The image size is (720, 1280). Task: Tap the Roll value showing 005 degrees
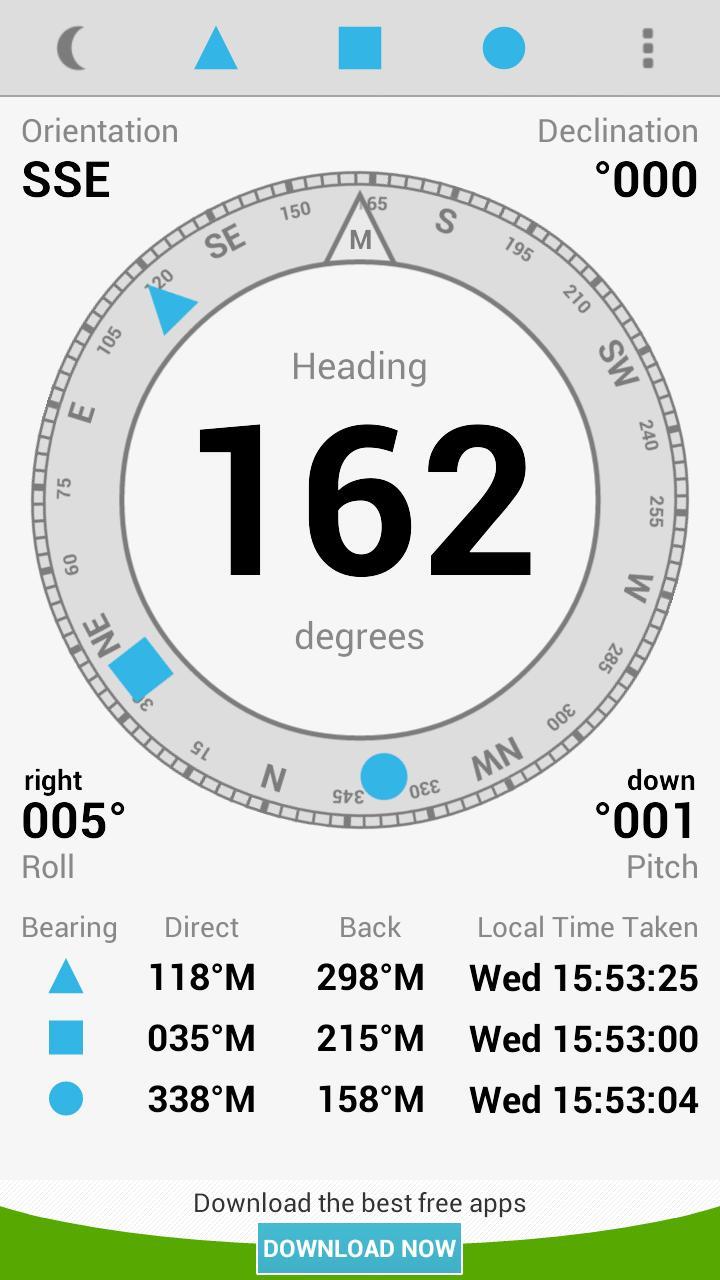coord(72,820)
